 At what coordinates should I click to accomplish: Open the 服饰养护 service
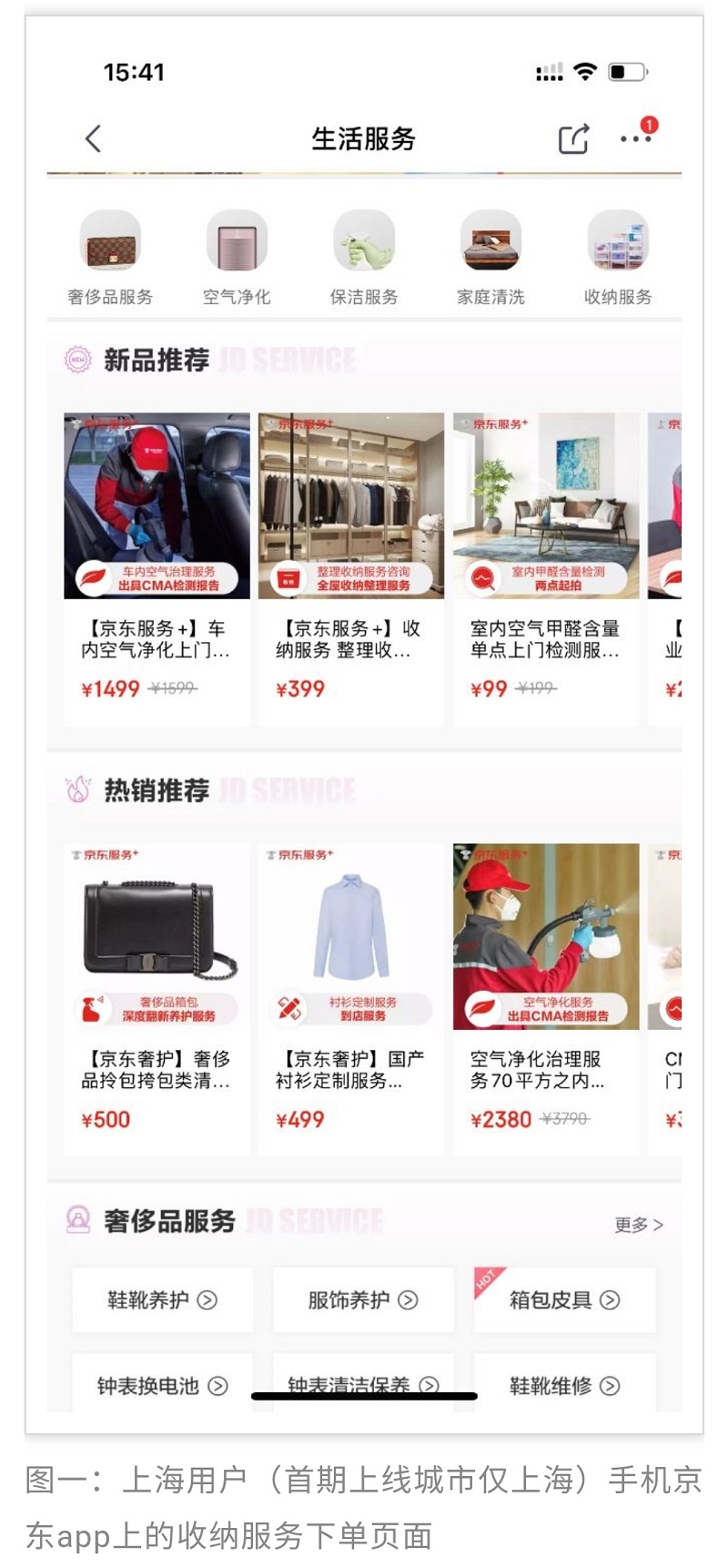[363, 1300]
